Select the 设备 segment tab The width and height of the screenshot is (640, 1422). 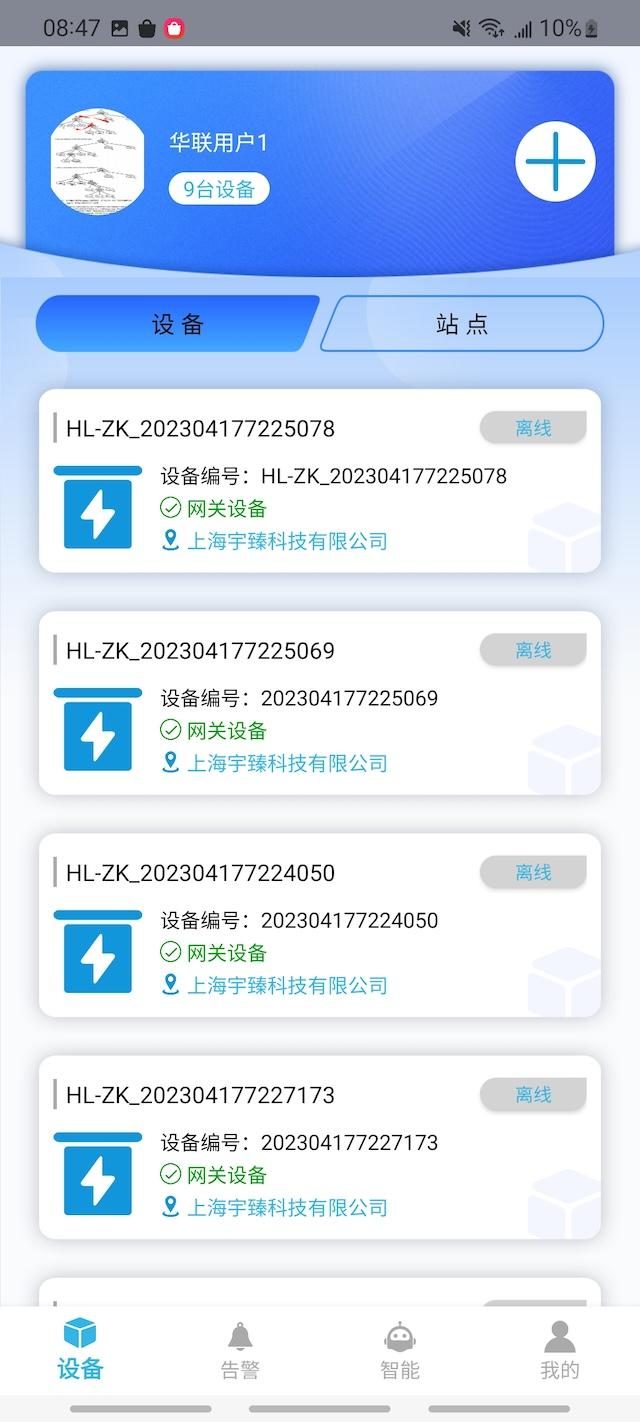(x=178, y=324)
